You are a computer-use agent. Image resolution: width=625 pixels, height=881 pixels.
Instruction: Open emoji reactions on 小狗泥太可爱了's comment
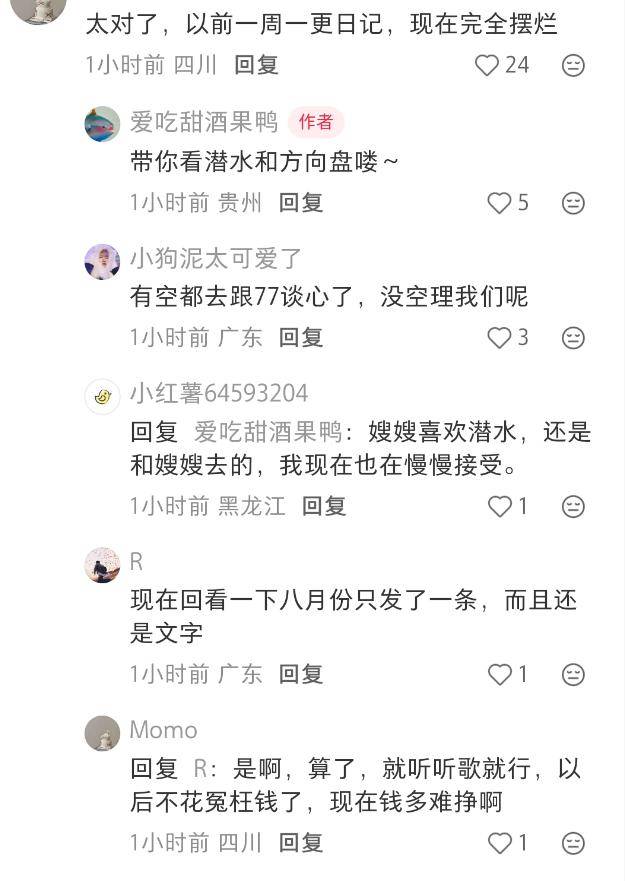tap(573, 338)
